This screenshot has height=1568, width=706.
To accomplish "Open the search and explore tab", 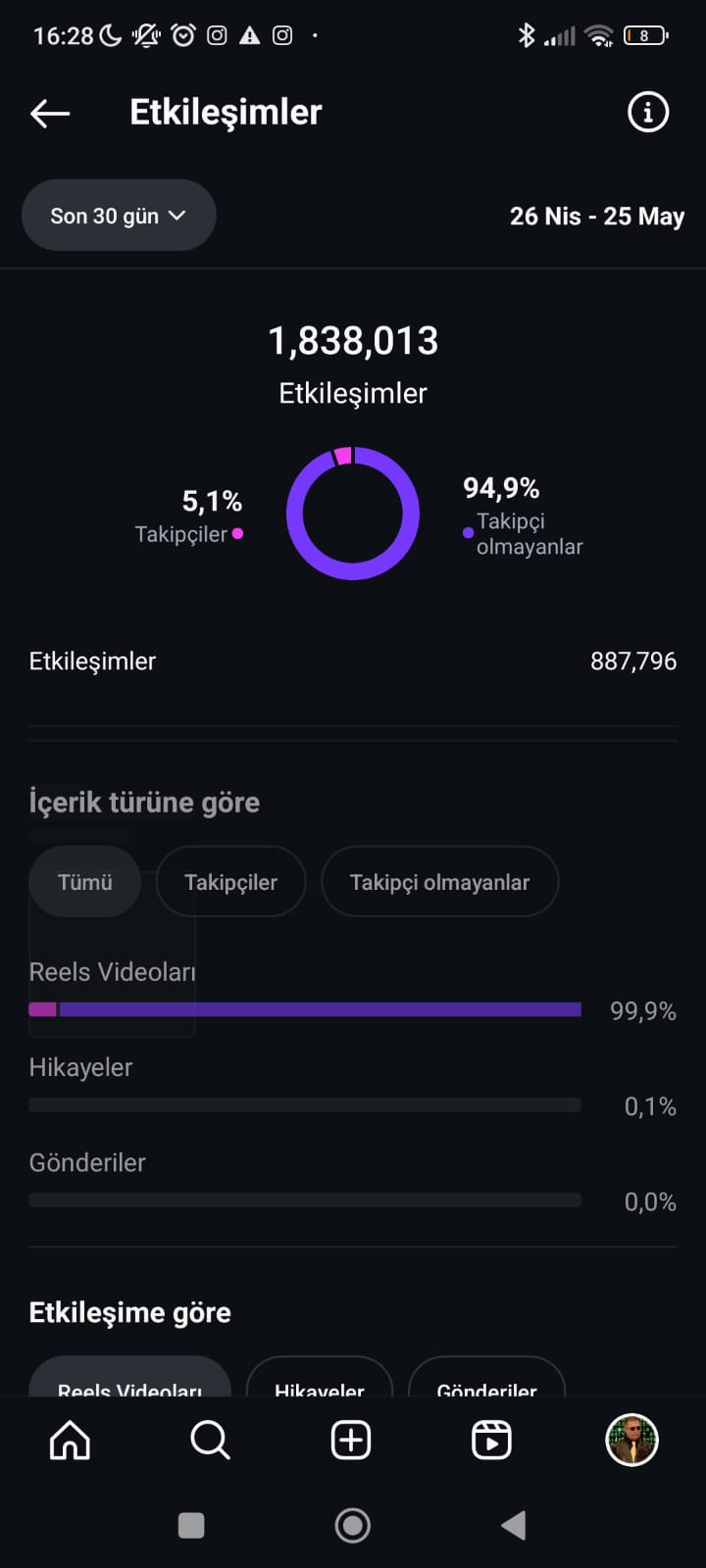I will click(210, 1441).
